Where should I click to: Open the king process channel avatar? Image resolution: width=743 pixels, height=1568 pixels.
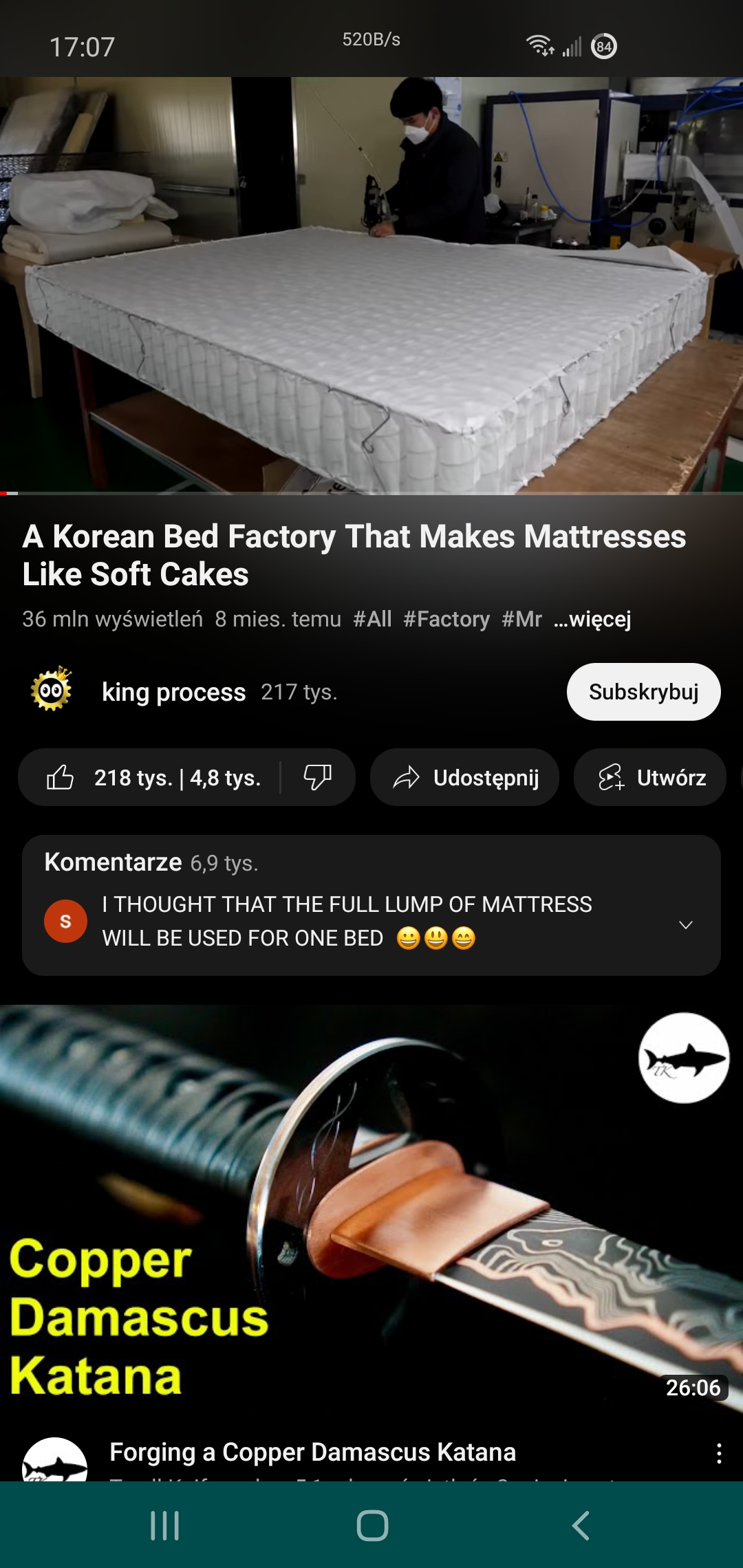coord(52,690)
